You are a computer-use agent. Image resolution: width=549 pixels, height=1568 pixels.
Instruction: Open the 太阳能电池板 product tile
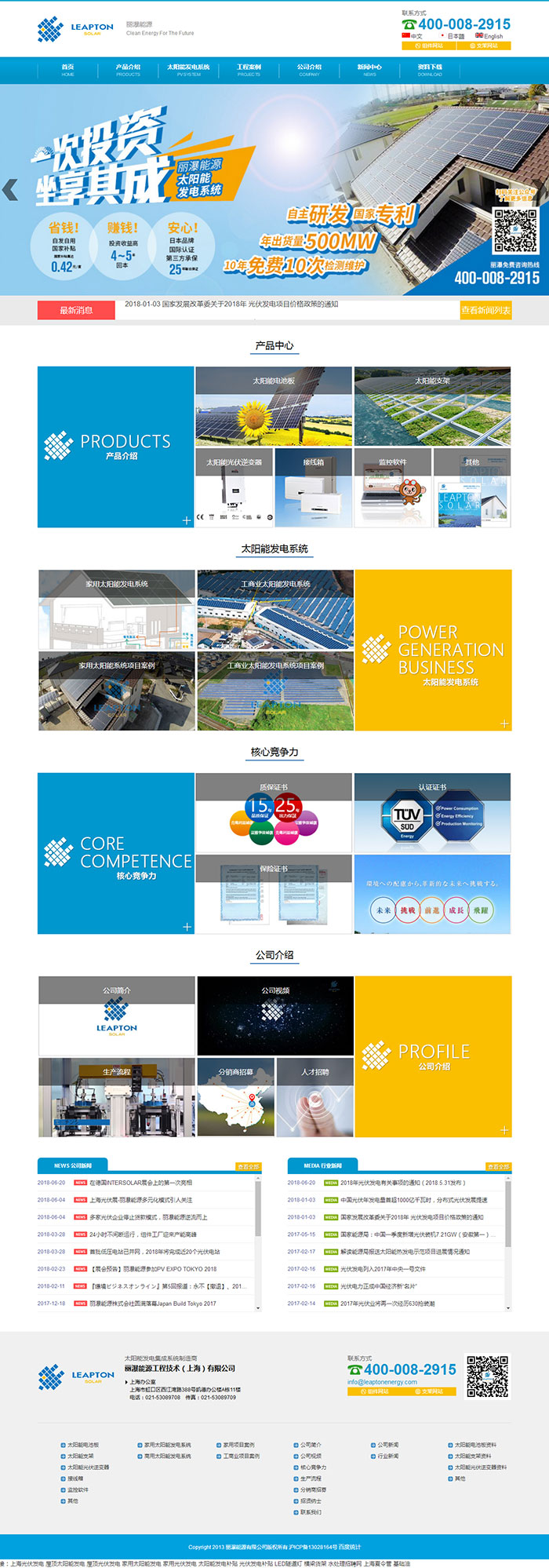click(x=274, y=406)
